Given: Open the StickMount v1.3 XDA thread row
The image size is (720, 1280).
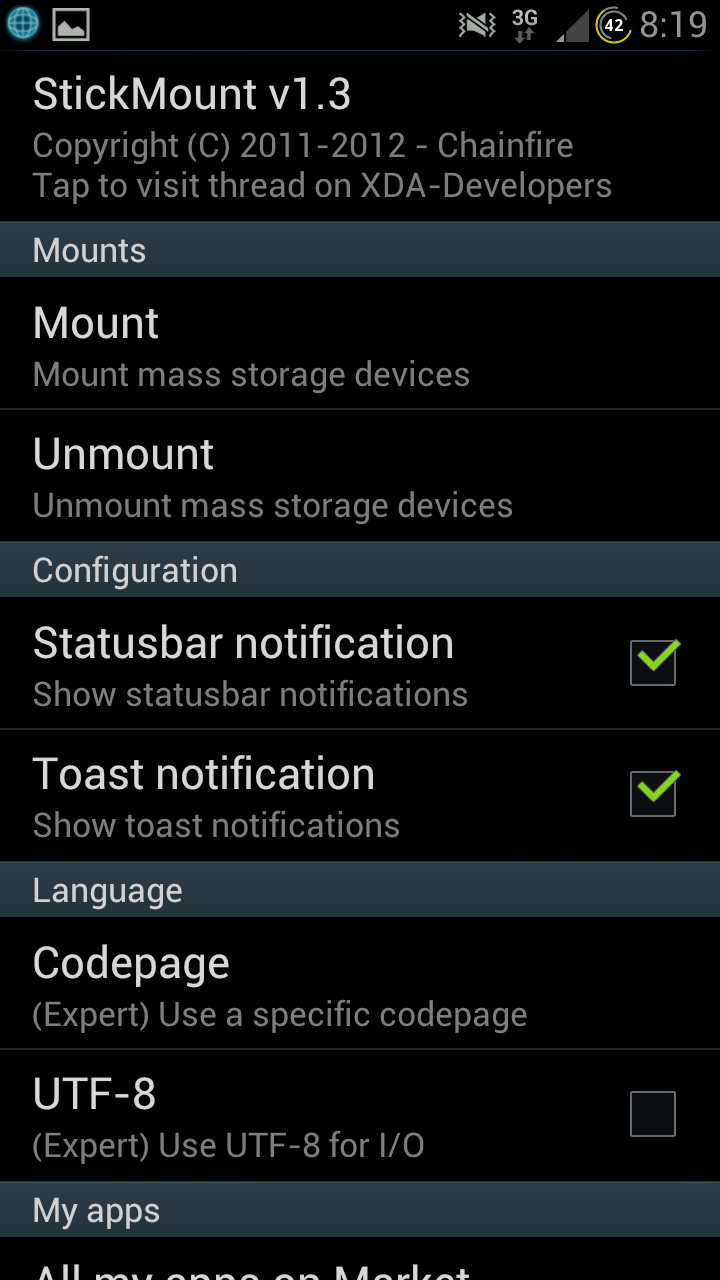Looking at the screenshot, I should 360,137.
